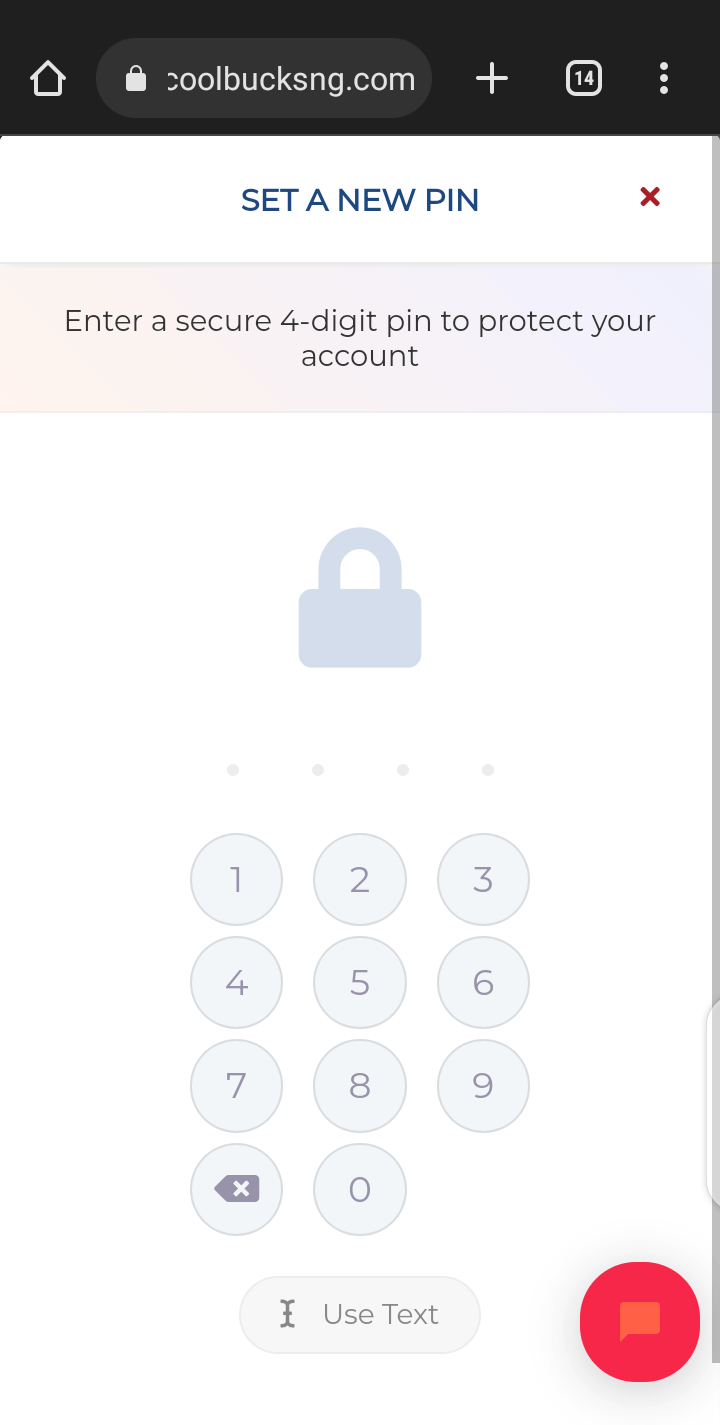Screen dimensions: 720x1425
Task: Tap the number 4 key
Action: coord(236,983)
